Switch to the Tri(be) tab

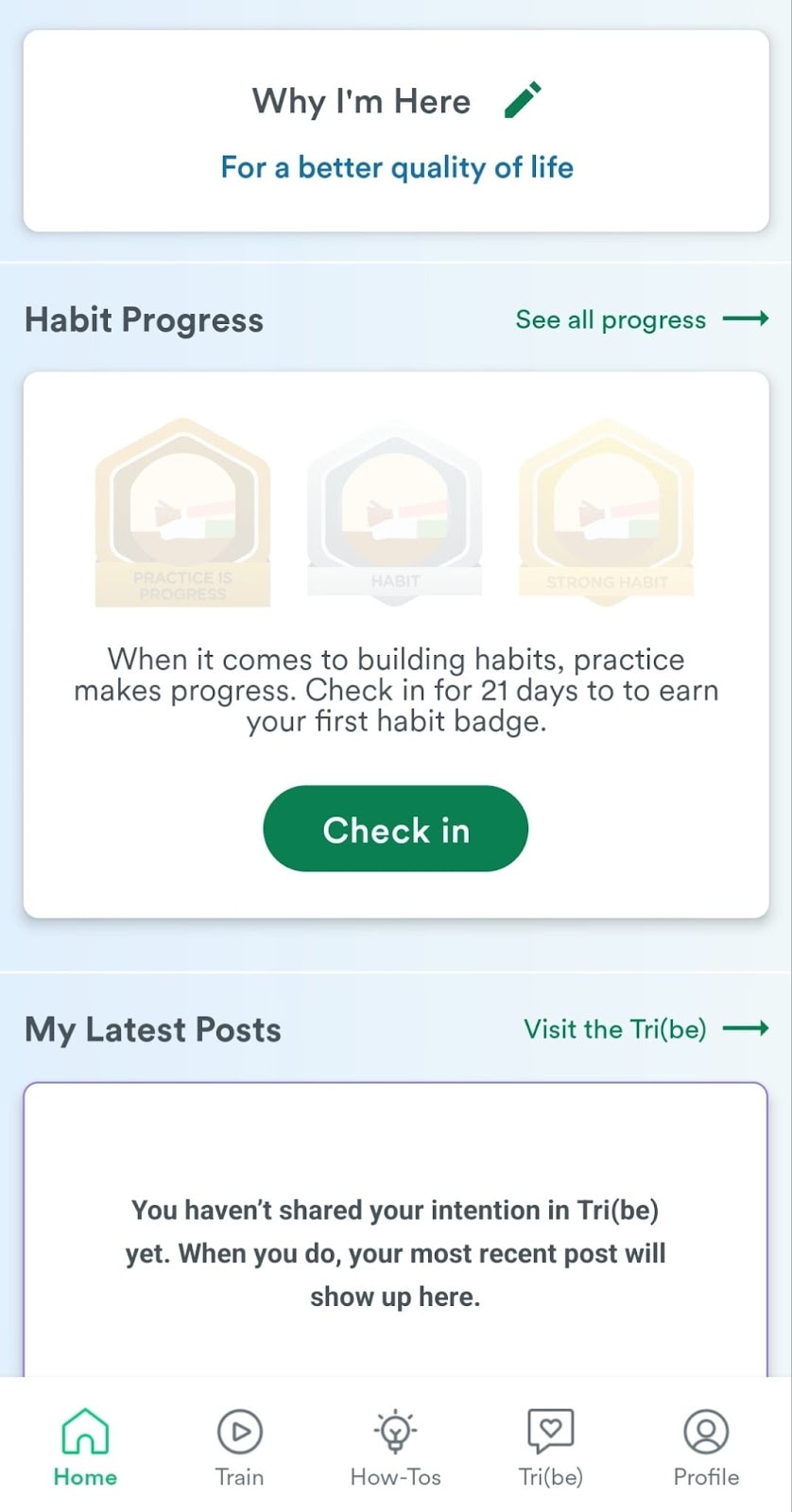coord(550,1448)
